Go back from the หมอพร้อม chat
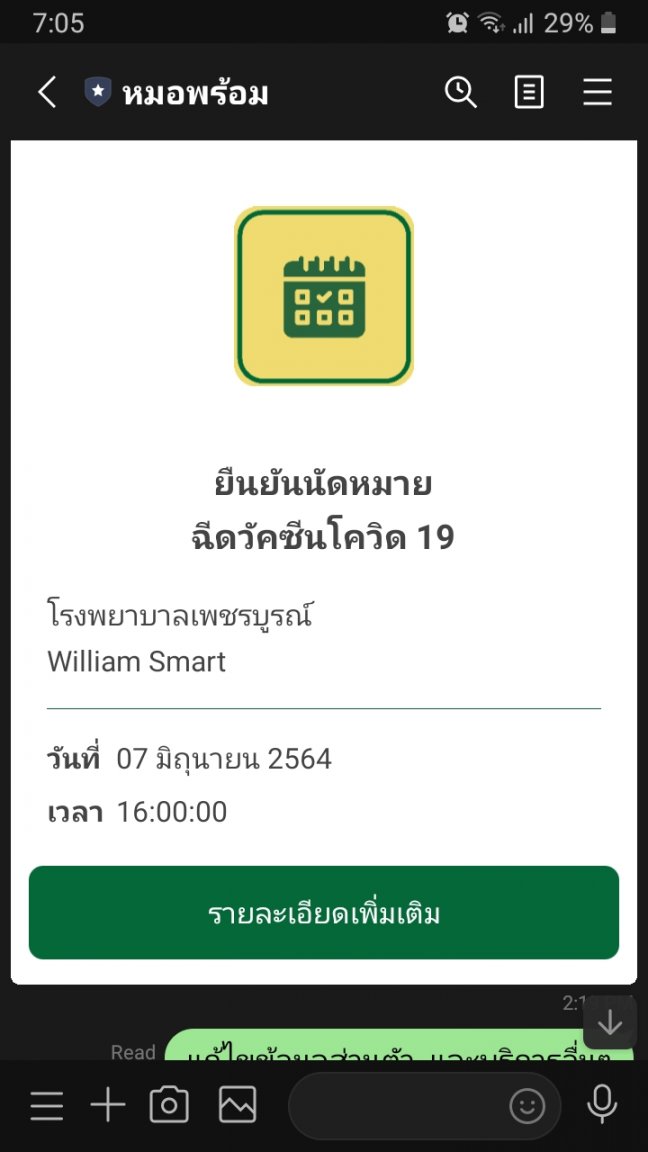 (x=46, y=93)
